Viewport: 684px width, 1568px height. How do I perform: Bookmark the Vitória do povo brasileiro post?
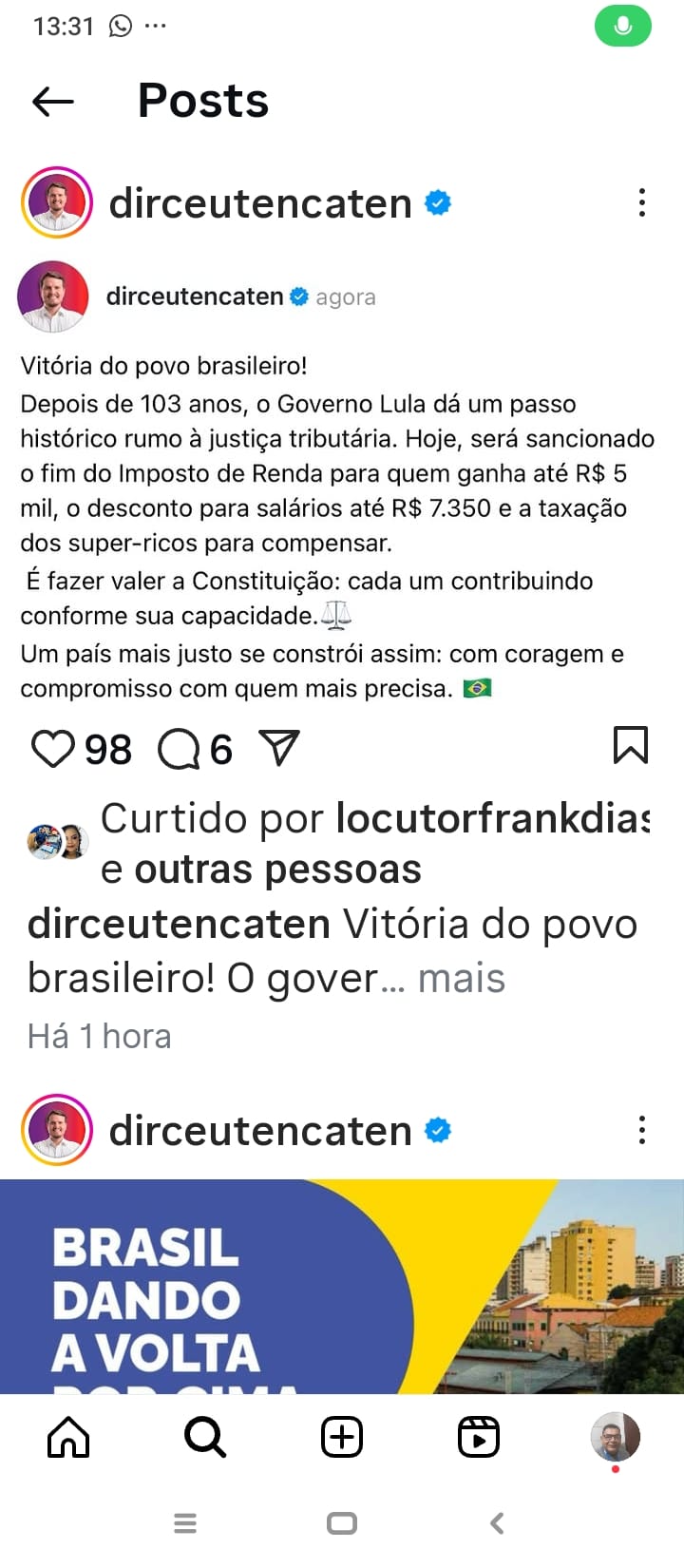(630, 745)
